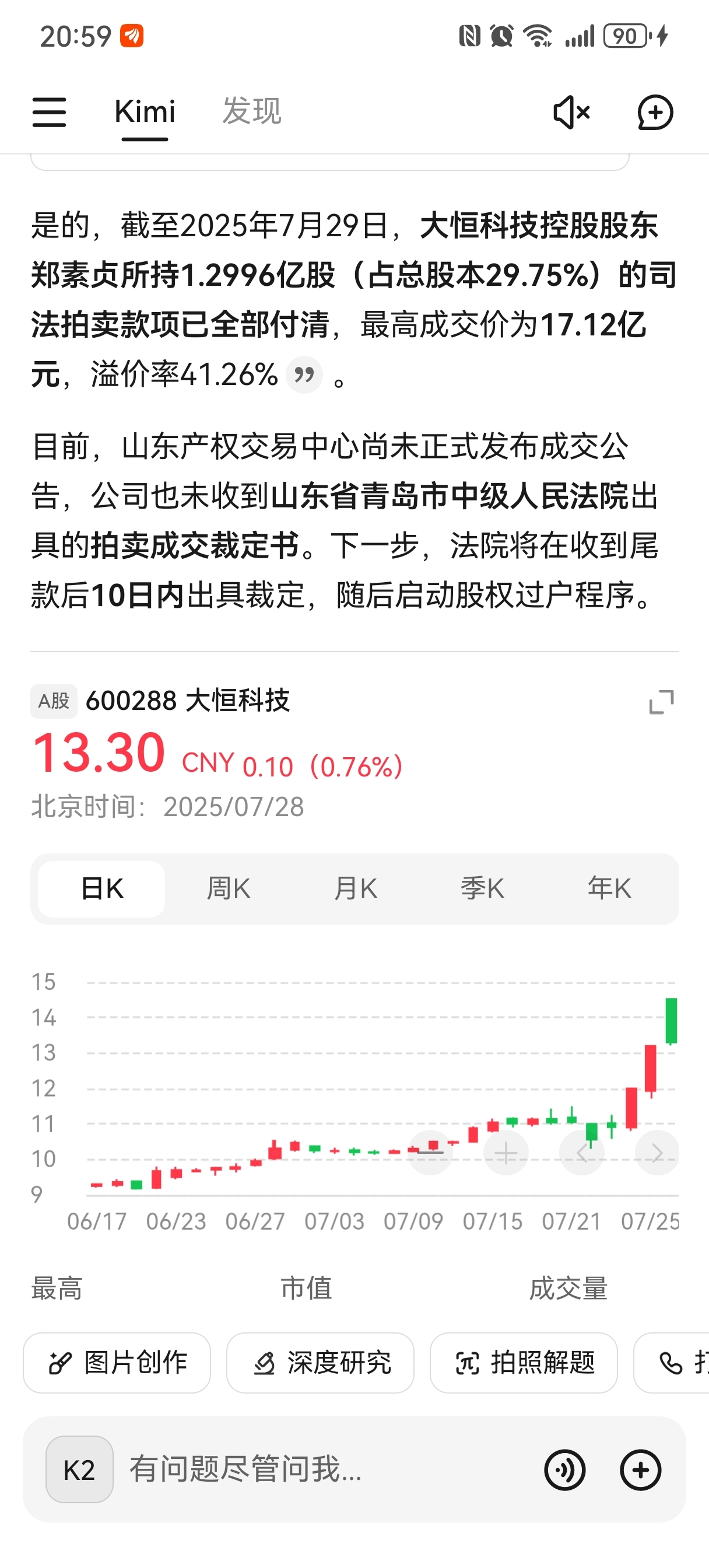Switch to 月K chart view
The width and height of the screenshot is (709, 1568).
[x=356, y=888]
